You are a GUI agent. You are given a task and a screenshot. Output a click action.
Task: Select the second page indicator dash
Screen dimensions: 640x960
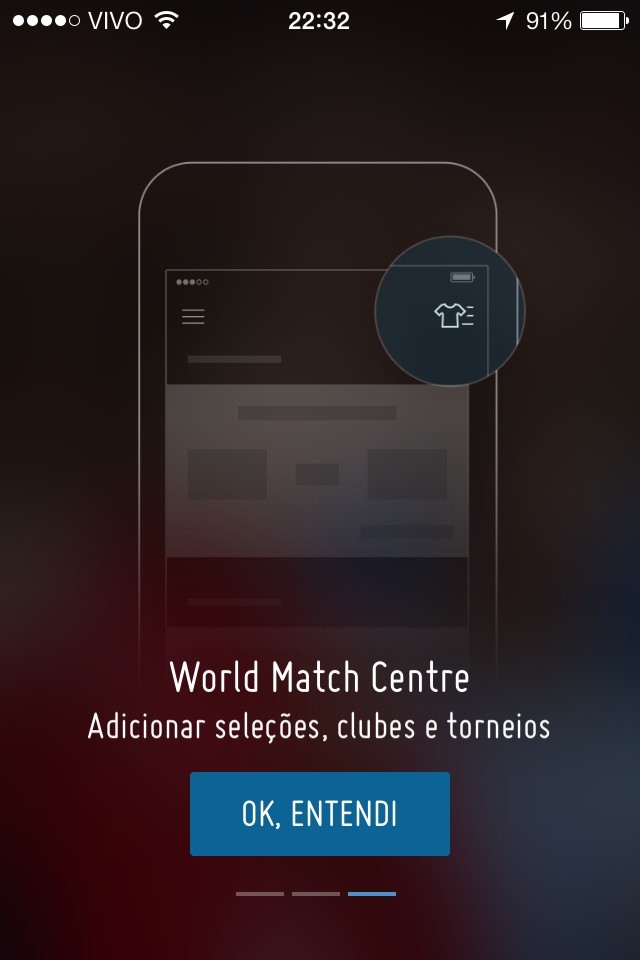tap(316, 893)
